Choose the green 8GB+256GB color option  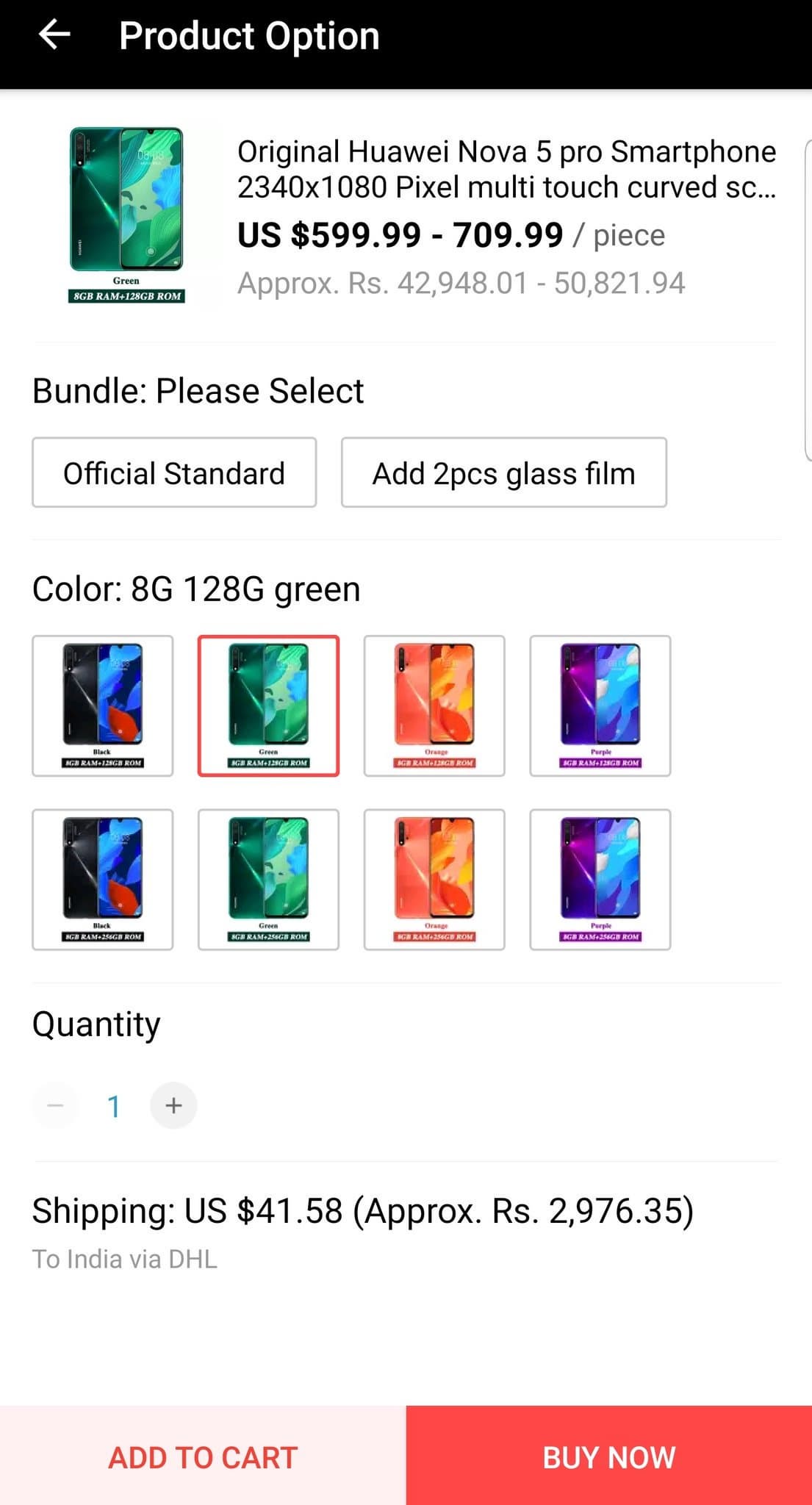(268, 880)
